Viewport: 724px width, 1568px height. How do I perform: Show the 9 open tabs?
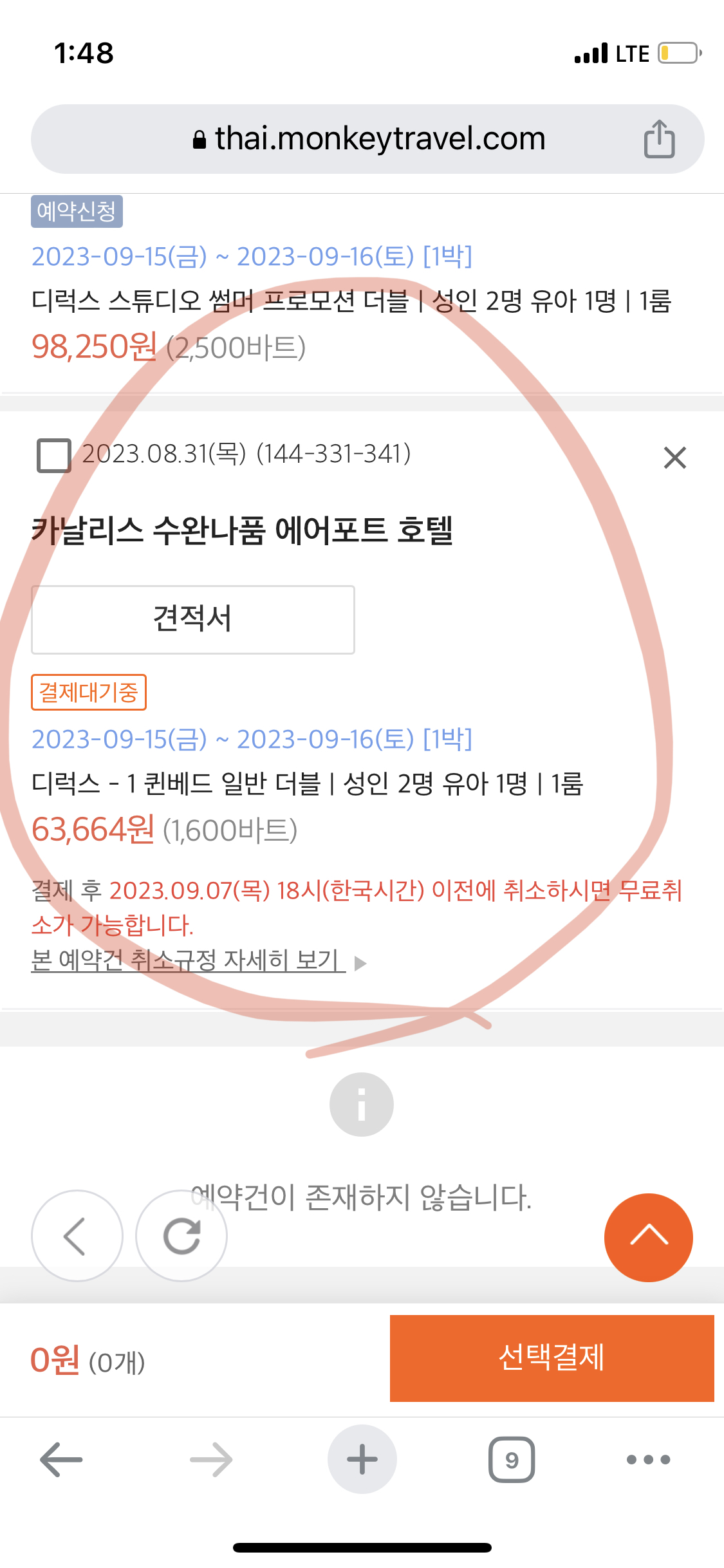point(512,1459)
